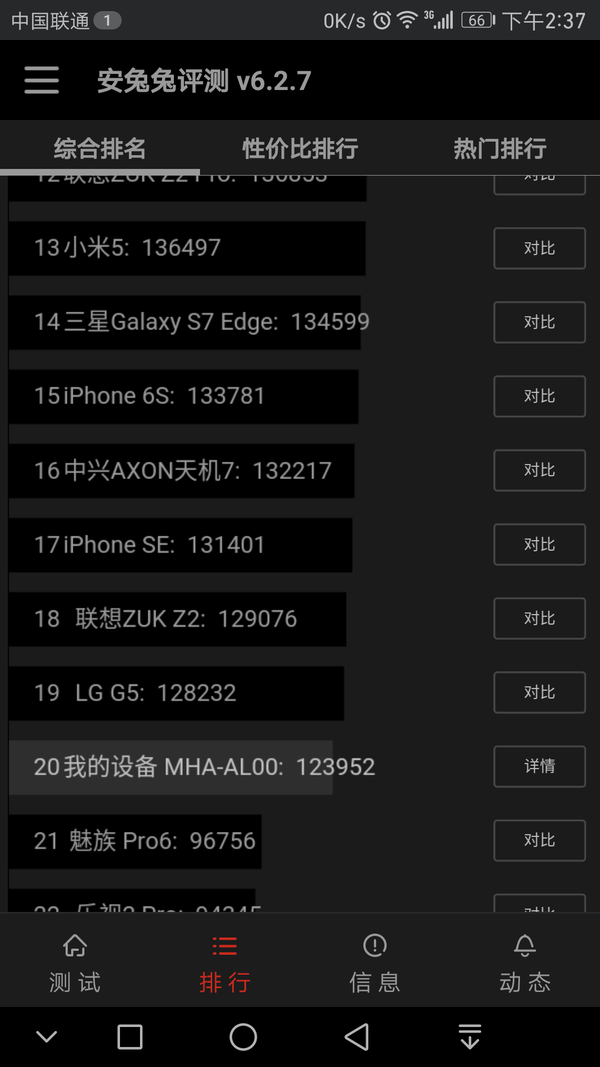Switch to the 动态 bottom tab
Screen dimensions: 600x1067
(524, 962)
